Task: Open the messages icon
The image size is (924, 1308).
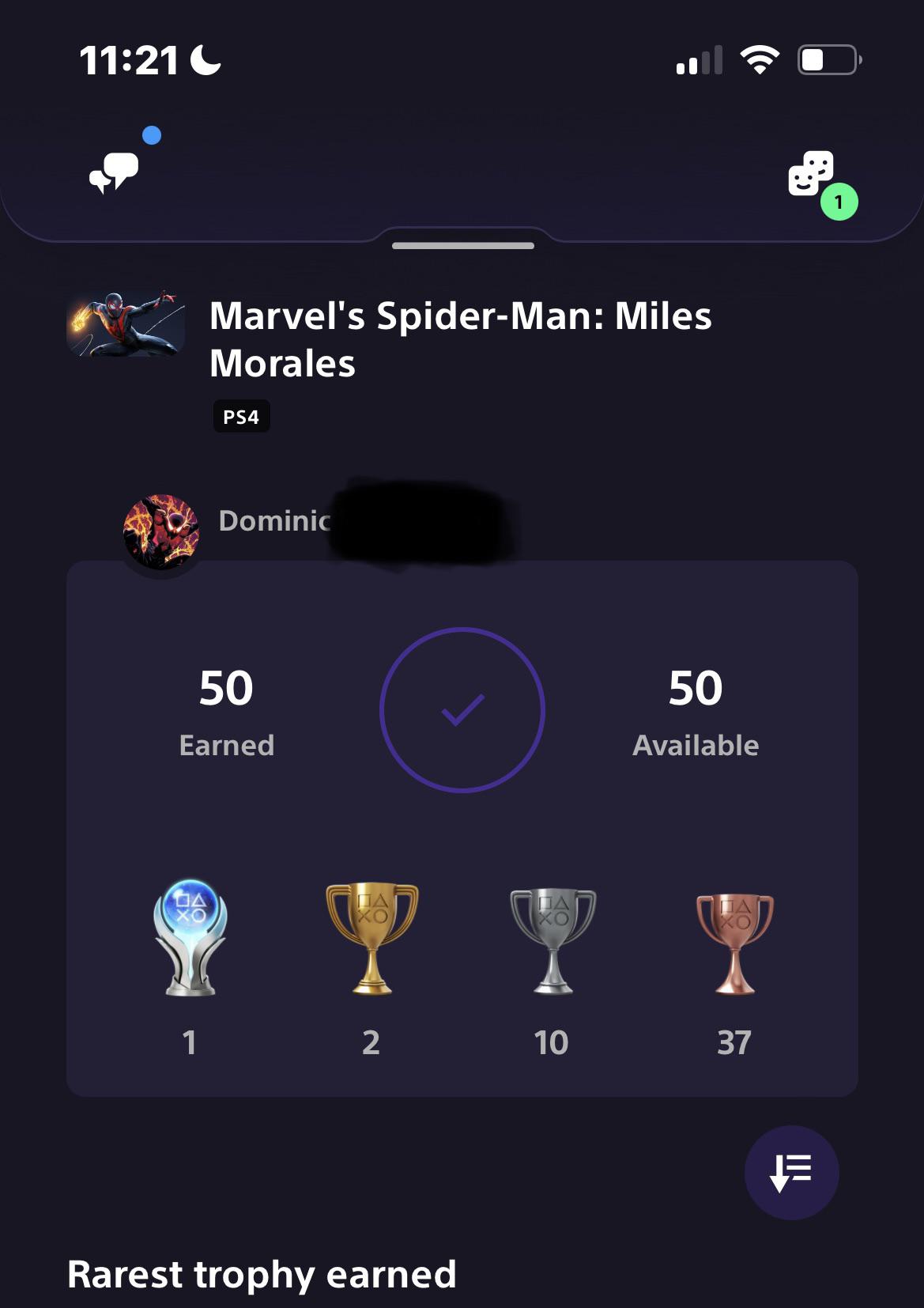Action: [x=113, y=169]
